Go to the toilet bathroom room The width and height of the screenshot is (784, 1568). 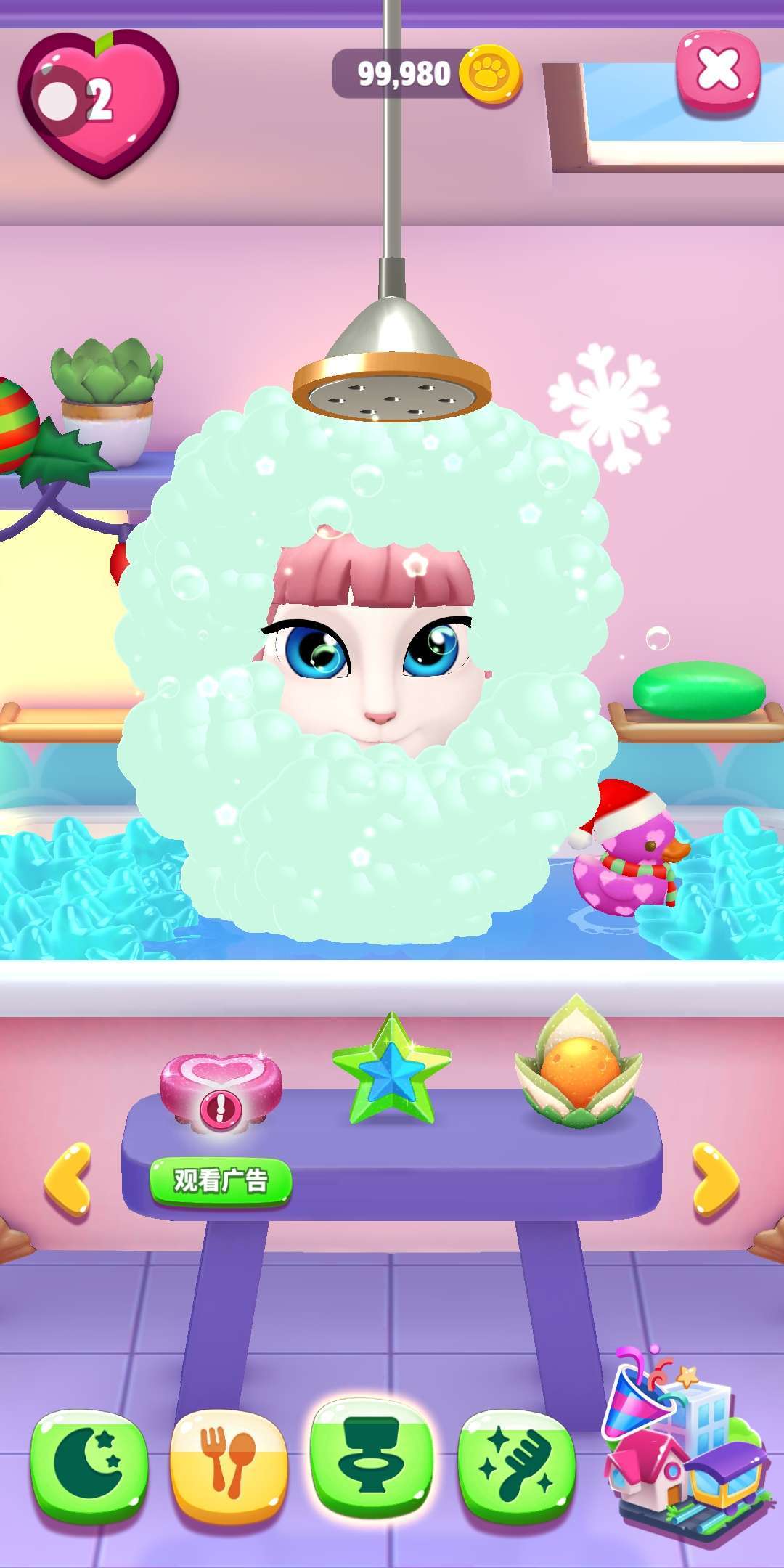(x=372, y=1458)
